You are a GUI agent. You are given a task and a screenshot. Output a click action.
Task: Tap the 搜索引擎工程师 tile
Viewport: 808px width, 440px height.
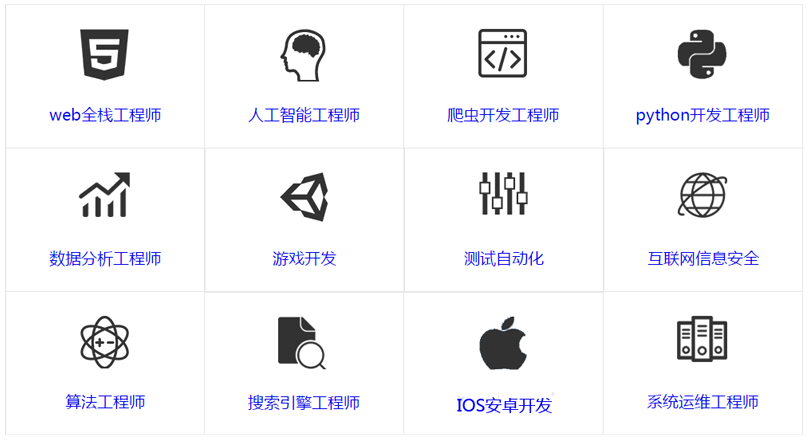[x=304, y=403]
